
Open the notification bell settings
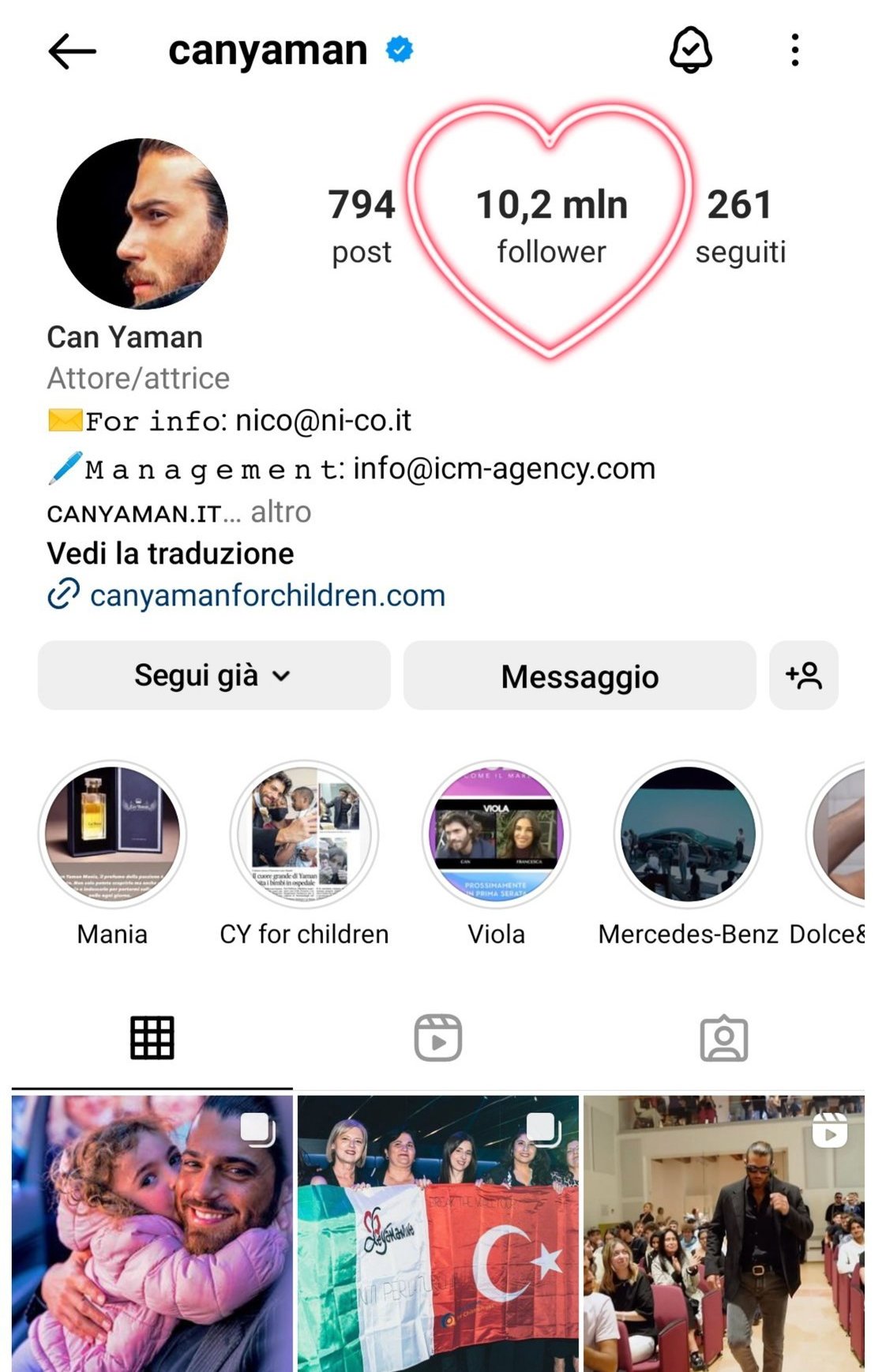(691, 51)
